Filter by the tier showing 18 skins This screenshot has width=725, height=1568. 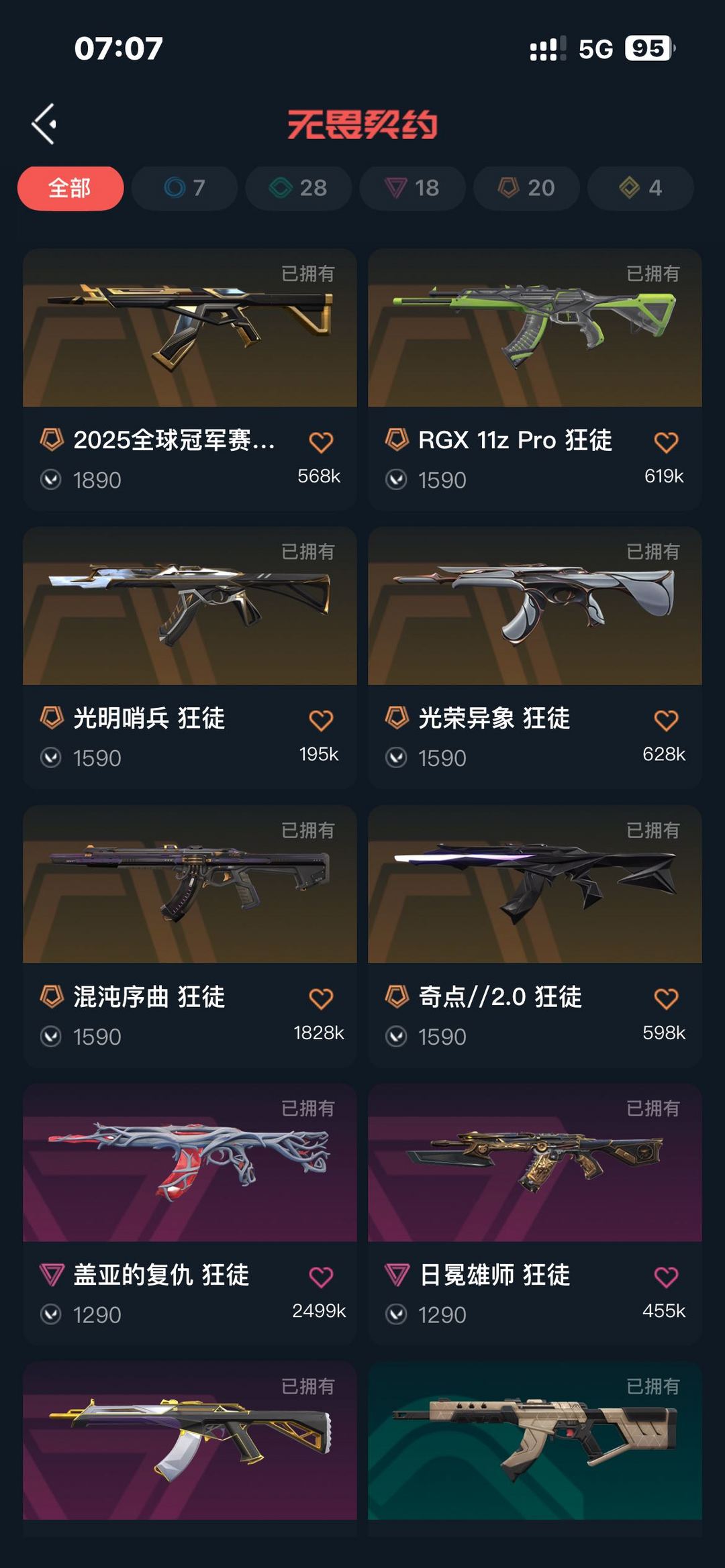click(412, 188)
